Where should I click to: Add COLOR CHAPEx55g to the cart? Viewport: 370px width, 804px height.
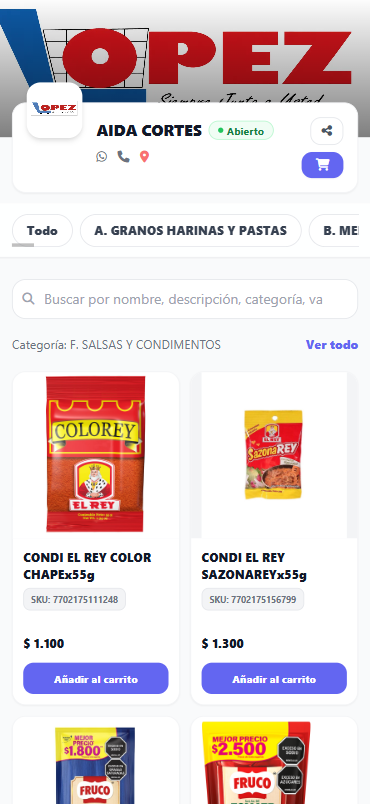[x=96, y=678]
